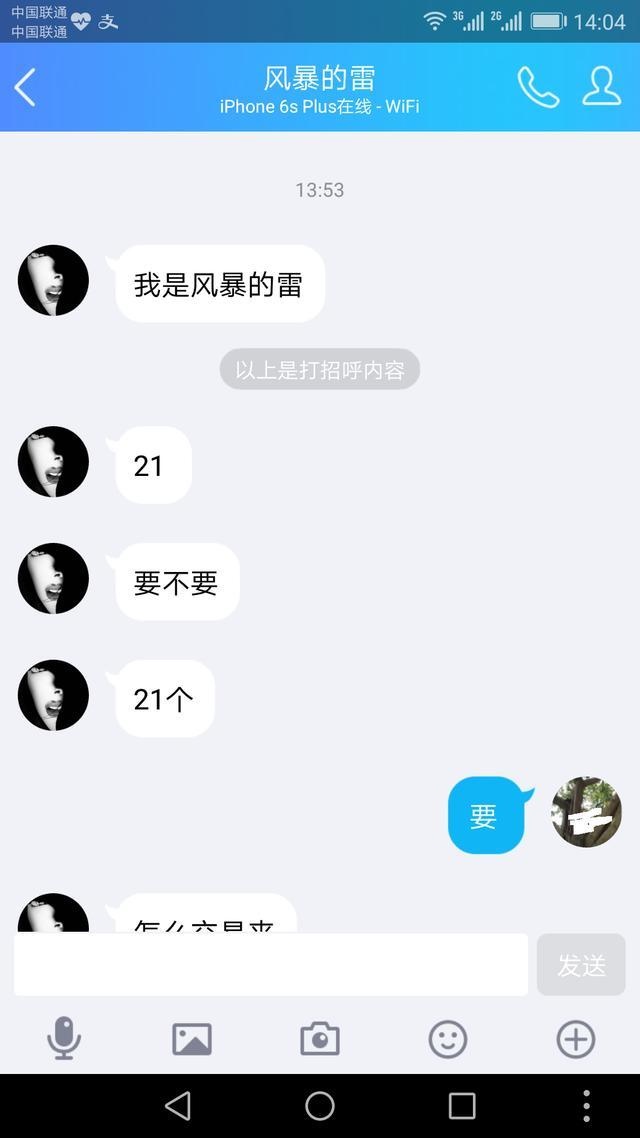Open the camera to take a photo
This screenshot has width=640, height=1138.
pyautogui.click(x=320, y=1039)
